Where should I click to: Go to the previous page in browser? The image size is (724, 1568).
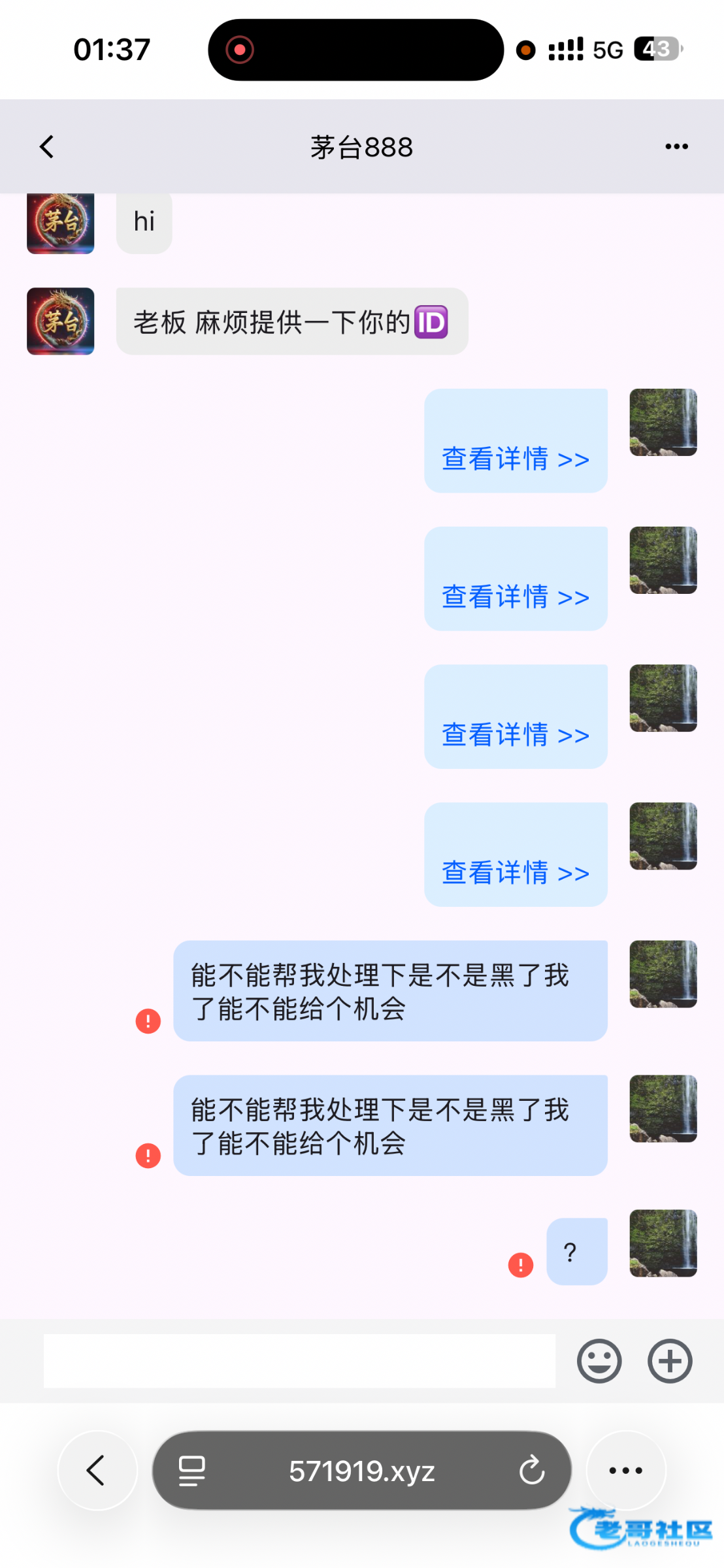97,1471
